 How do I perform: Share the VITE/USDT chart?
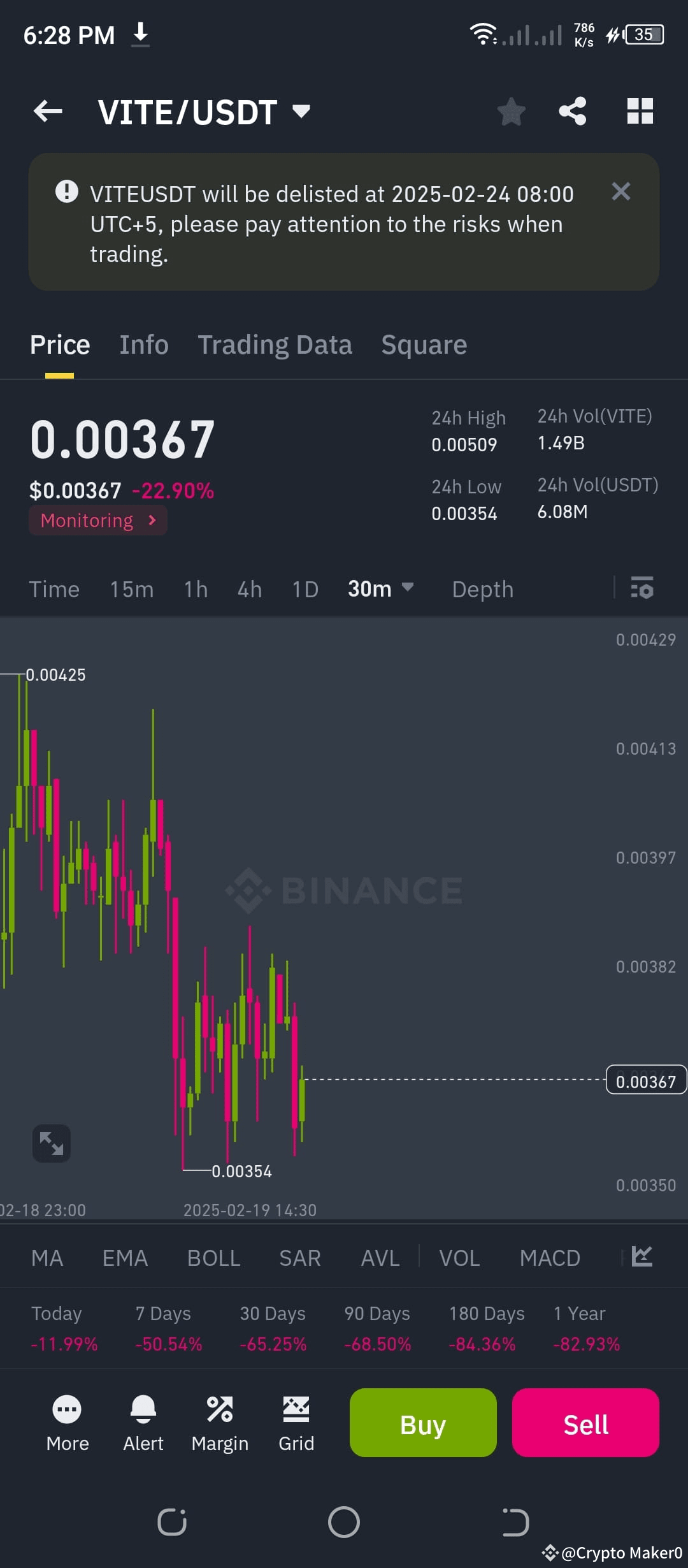(573, 111)
